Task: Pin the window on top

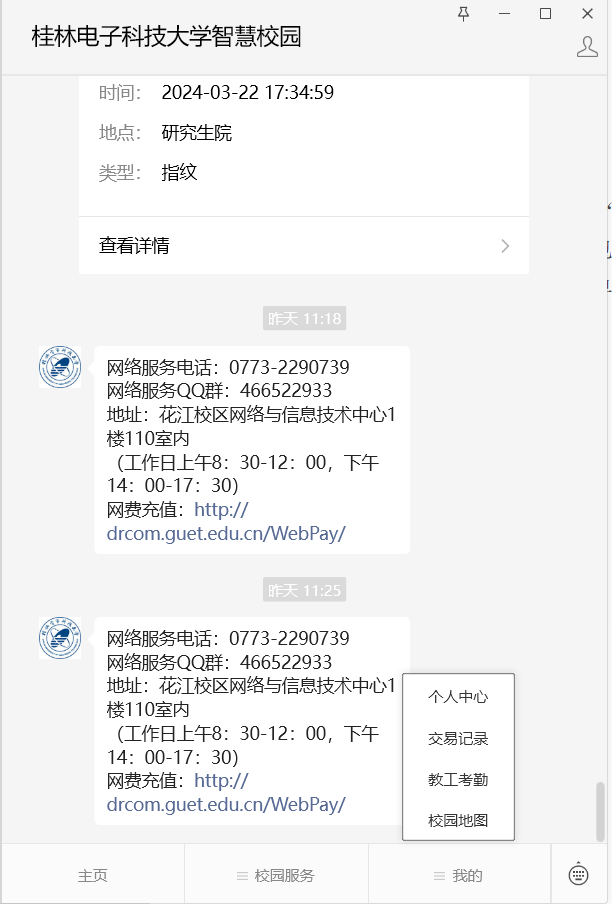Action: point(463,13)
